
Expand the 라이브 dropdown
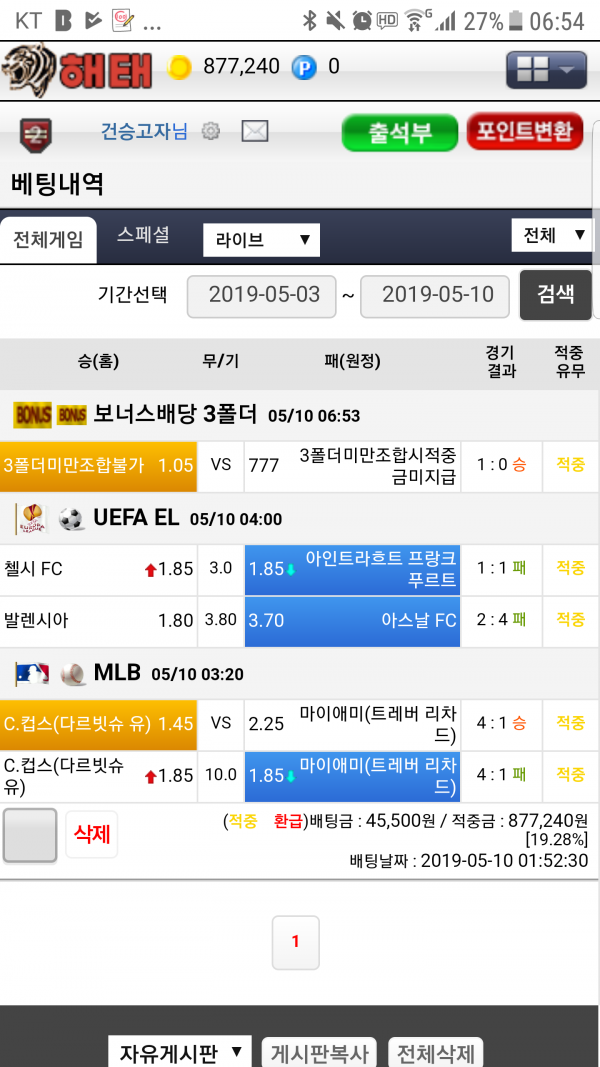click(261, 239)
